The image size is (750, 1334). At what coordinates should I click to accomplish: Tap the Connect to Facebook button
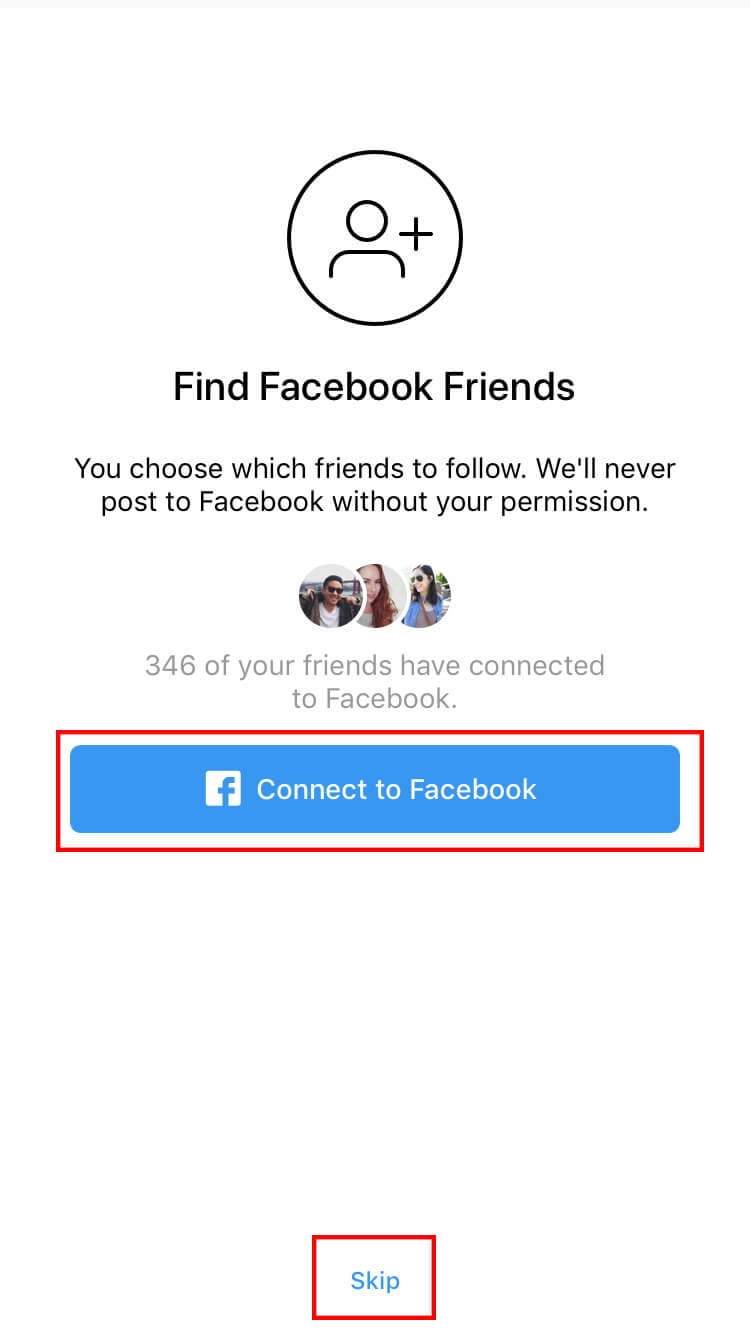tap(375, 789)
